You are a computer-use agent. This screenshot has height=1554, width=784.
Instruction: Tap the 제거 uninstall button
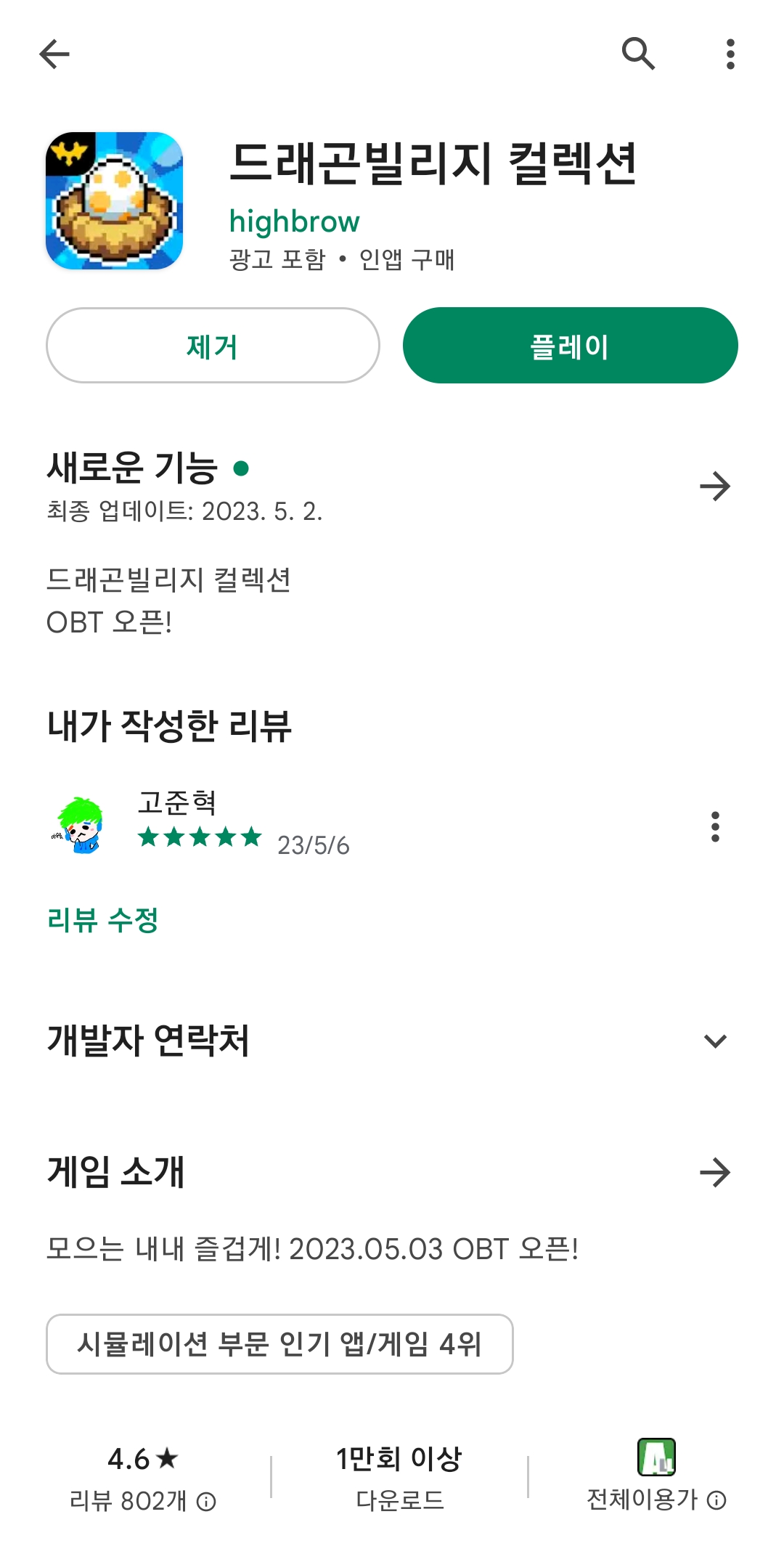point(213,346)
